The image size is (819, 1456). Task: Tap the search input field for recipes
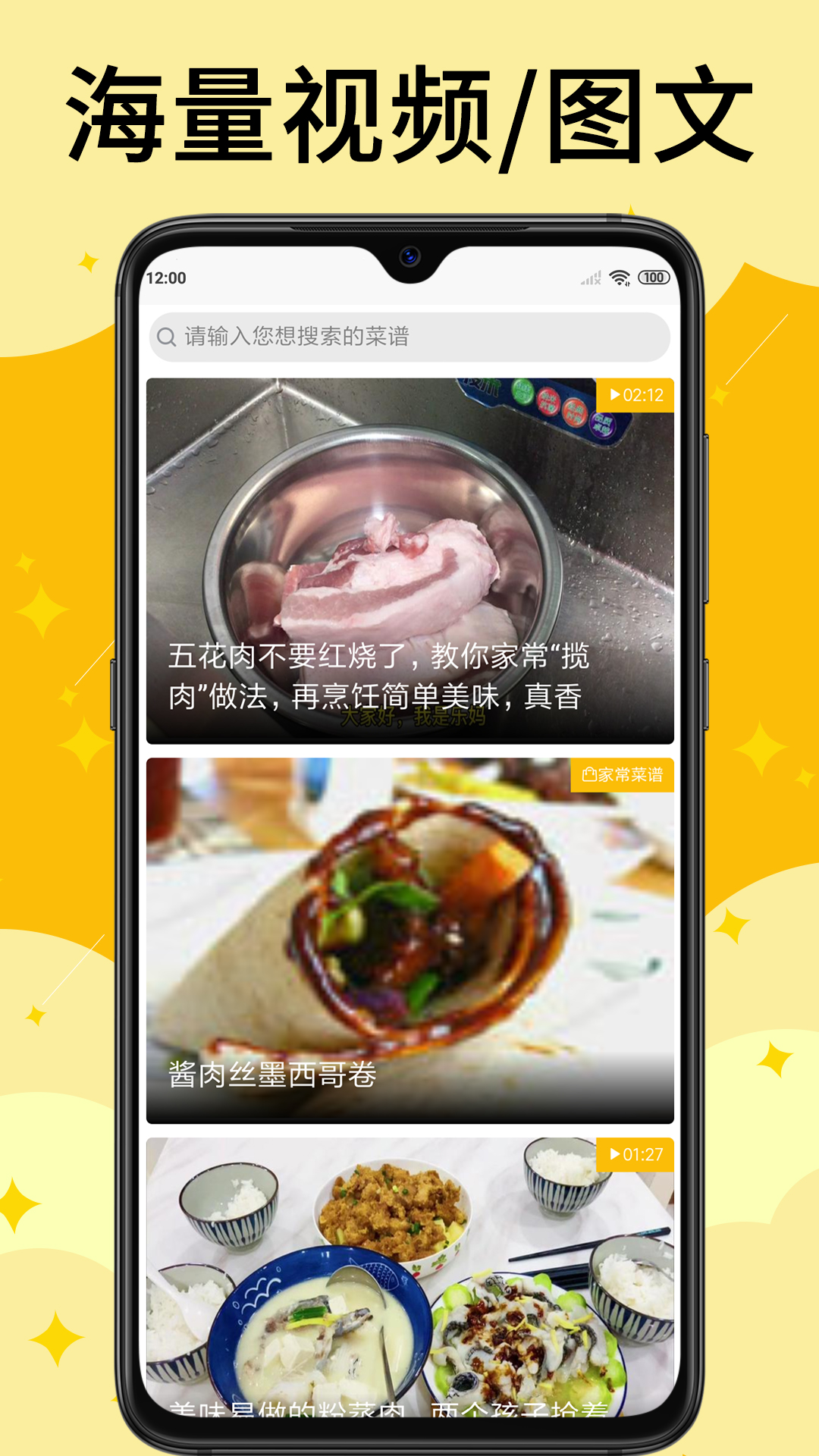[409, 335]
